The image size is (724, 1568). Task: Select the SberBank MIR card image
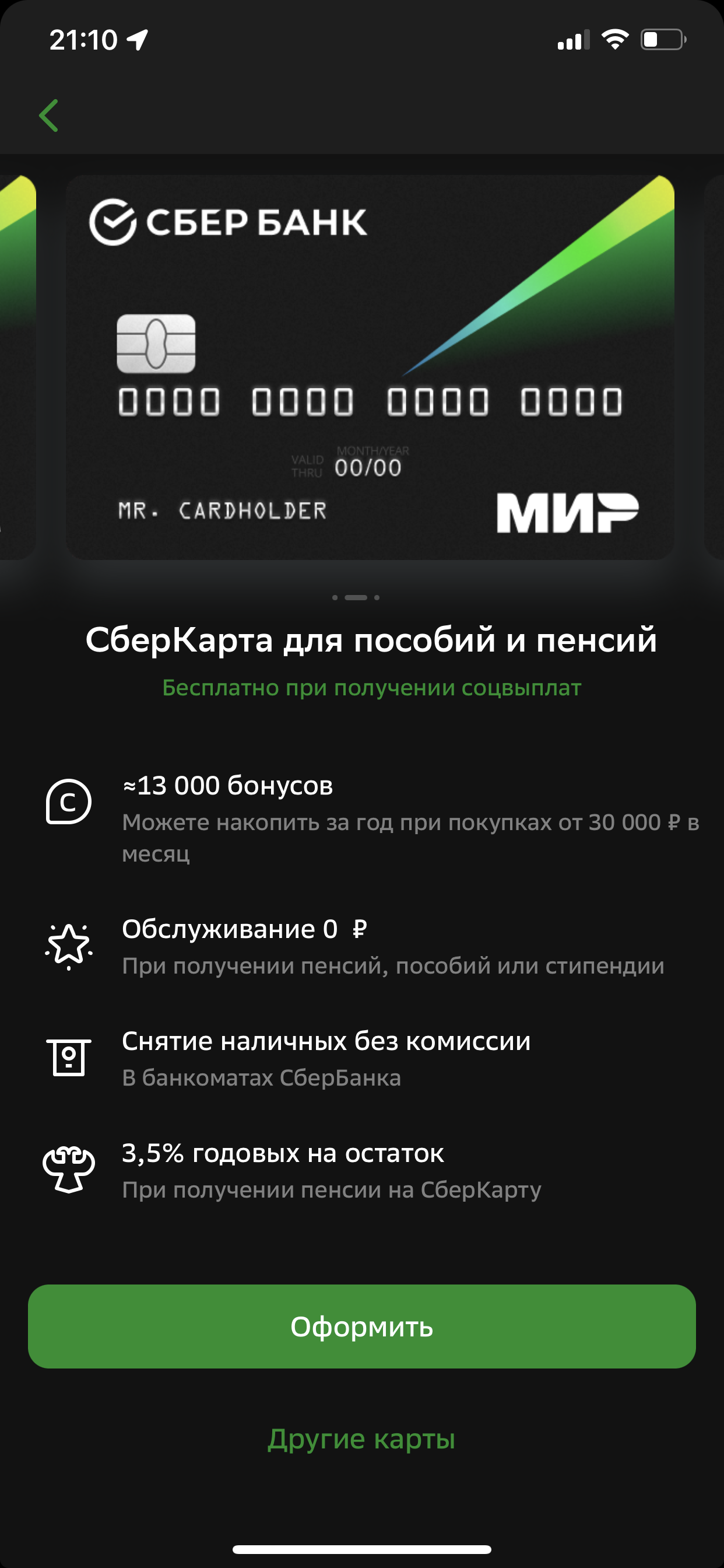tap(370, 367)
